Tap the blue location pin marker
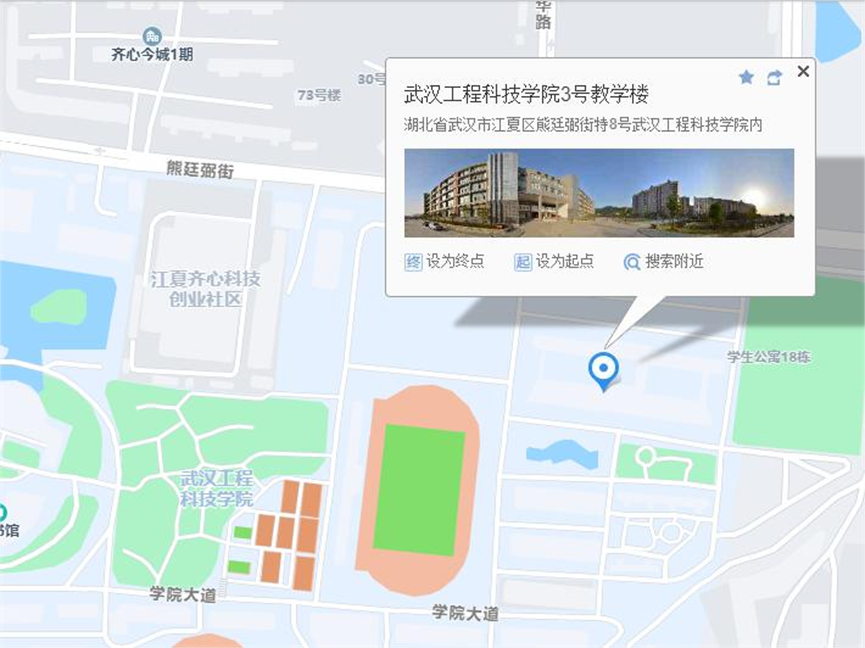Image resolution: width=865 pixels, height=648 pixels. [x=603, y=369]
